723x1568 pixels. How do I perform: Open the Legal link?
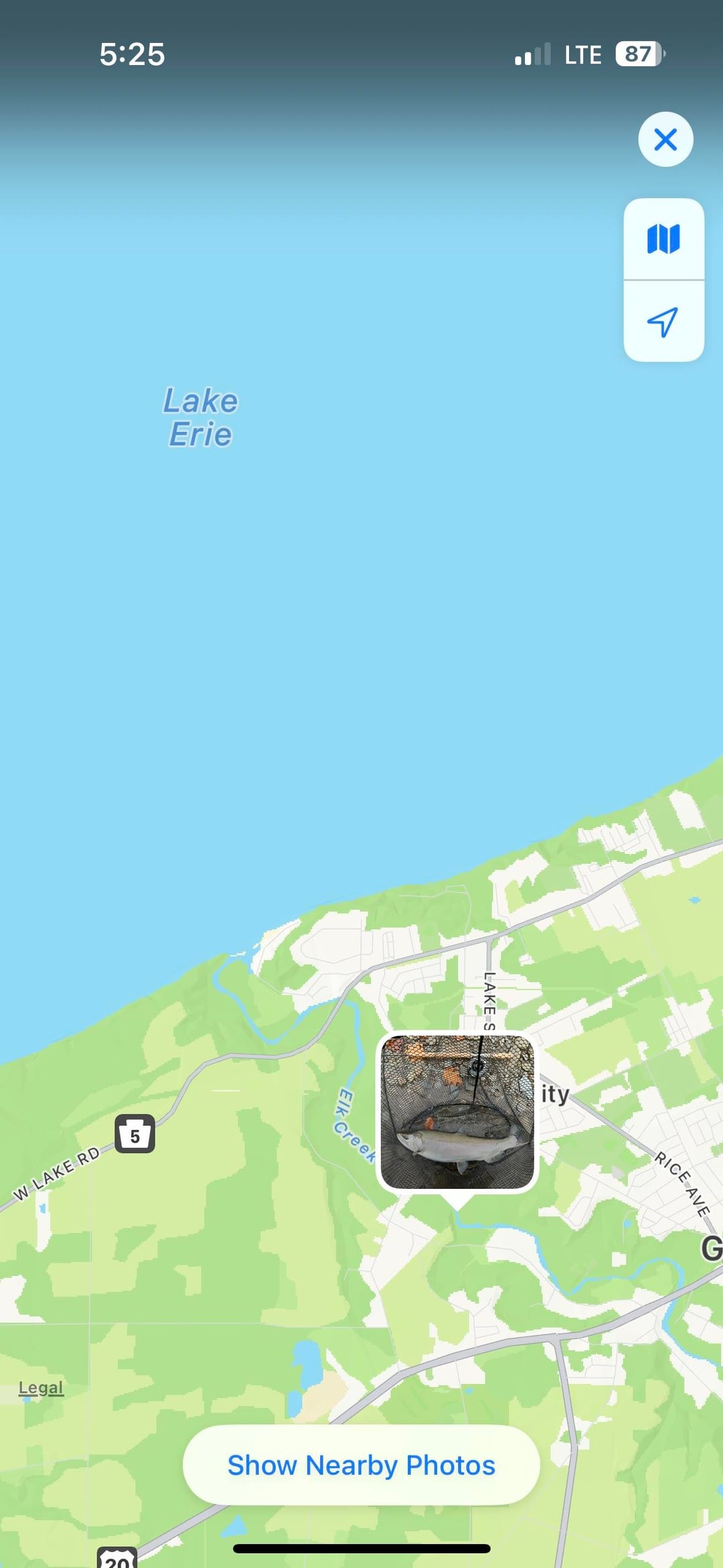41,1387
